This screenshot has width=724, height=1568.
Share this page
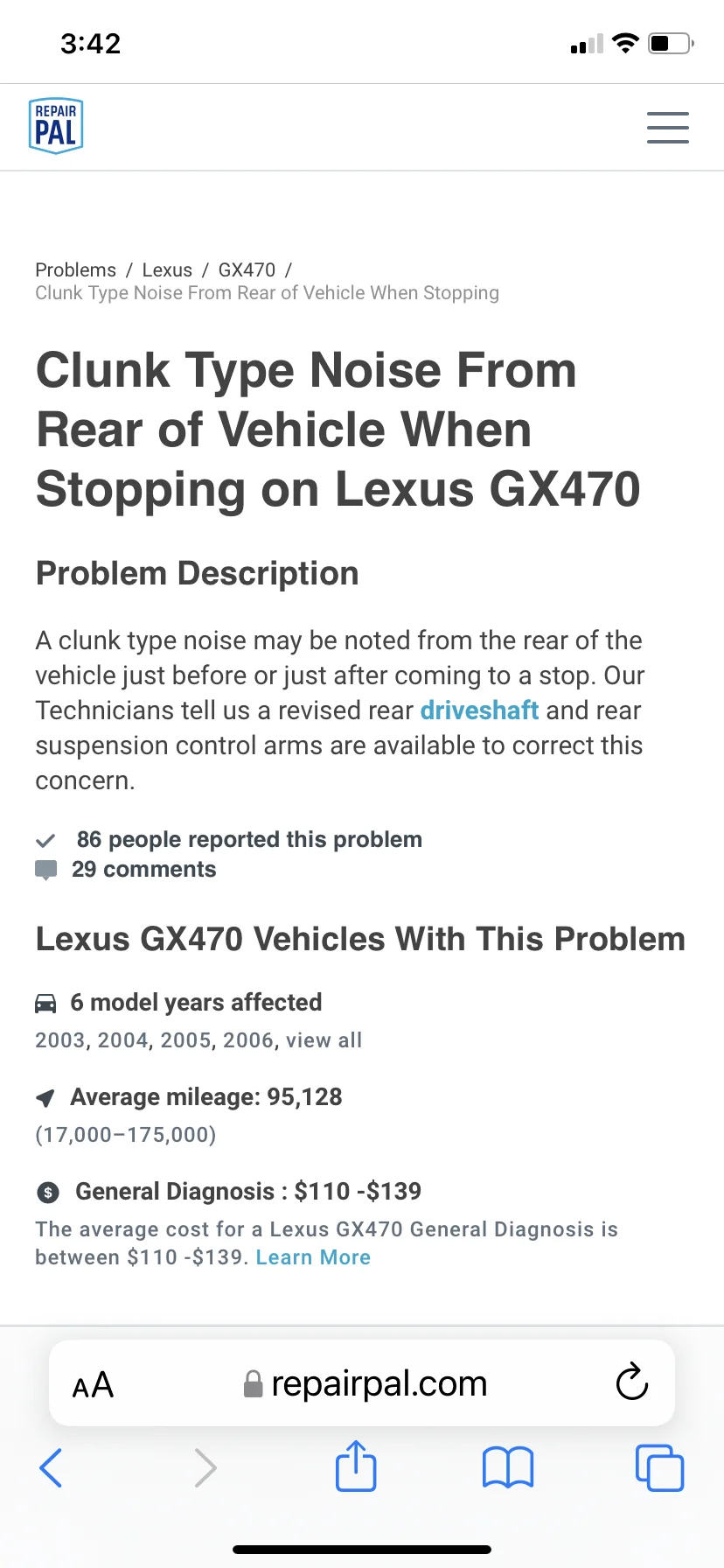(x=356, y=1466)
